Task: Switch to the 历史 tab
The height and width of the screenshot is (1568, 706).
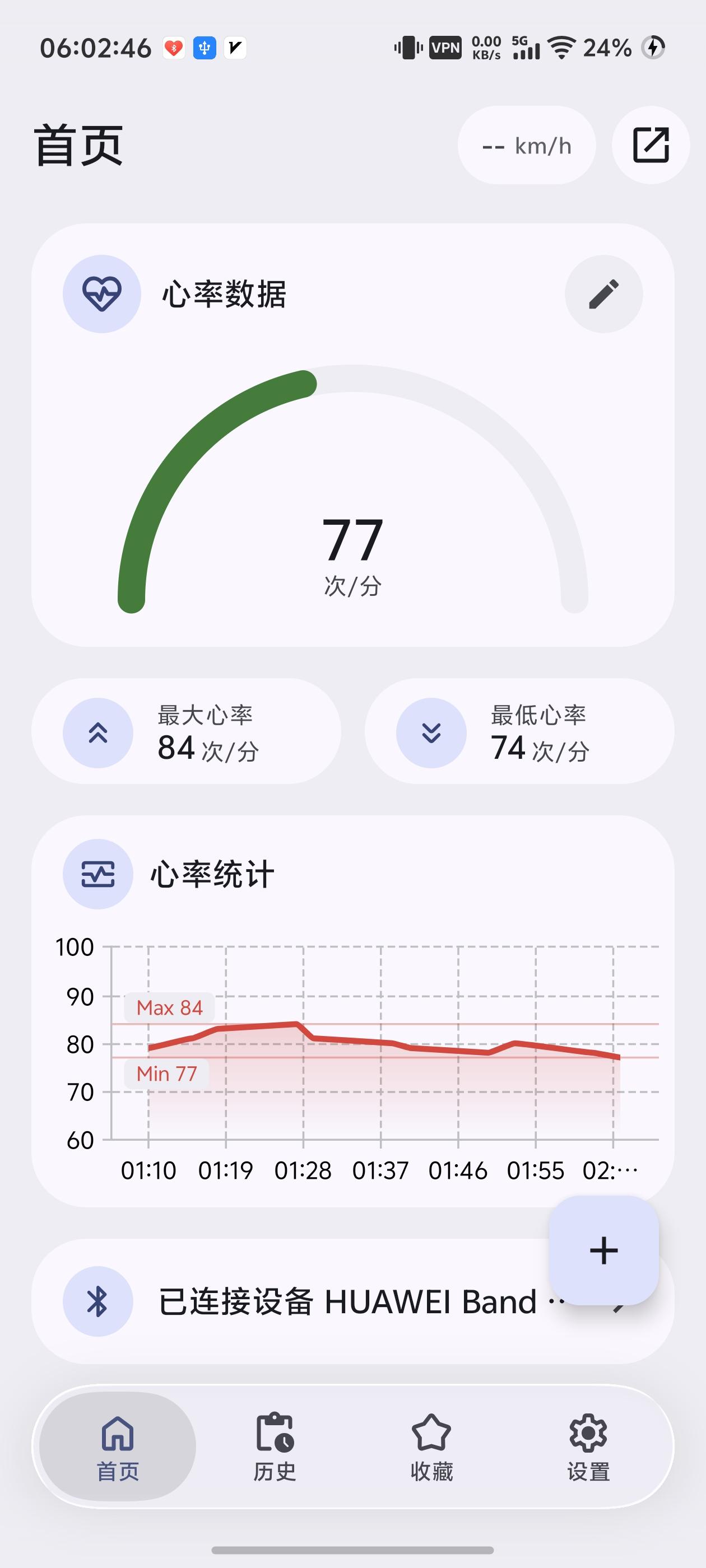Action: pos(275,1446)
